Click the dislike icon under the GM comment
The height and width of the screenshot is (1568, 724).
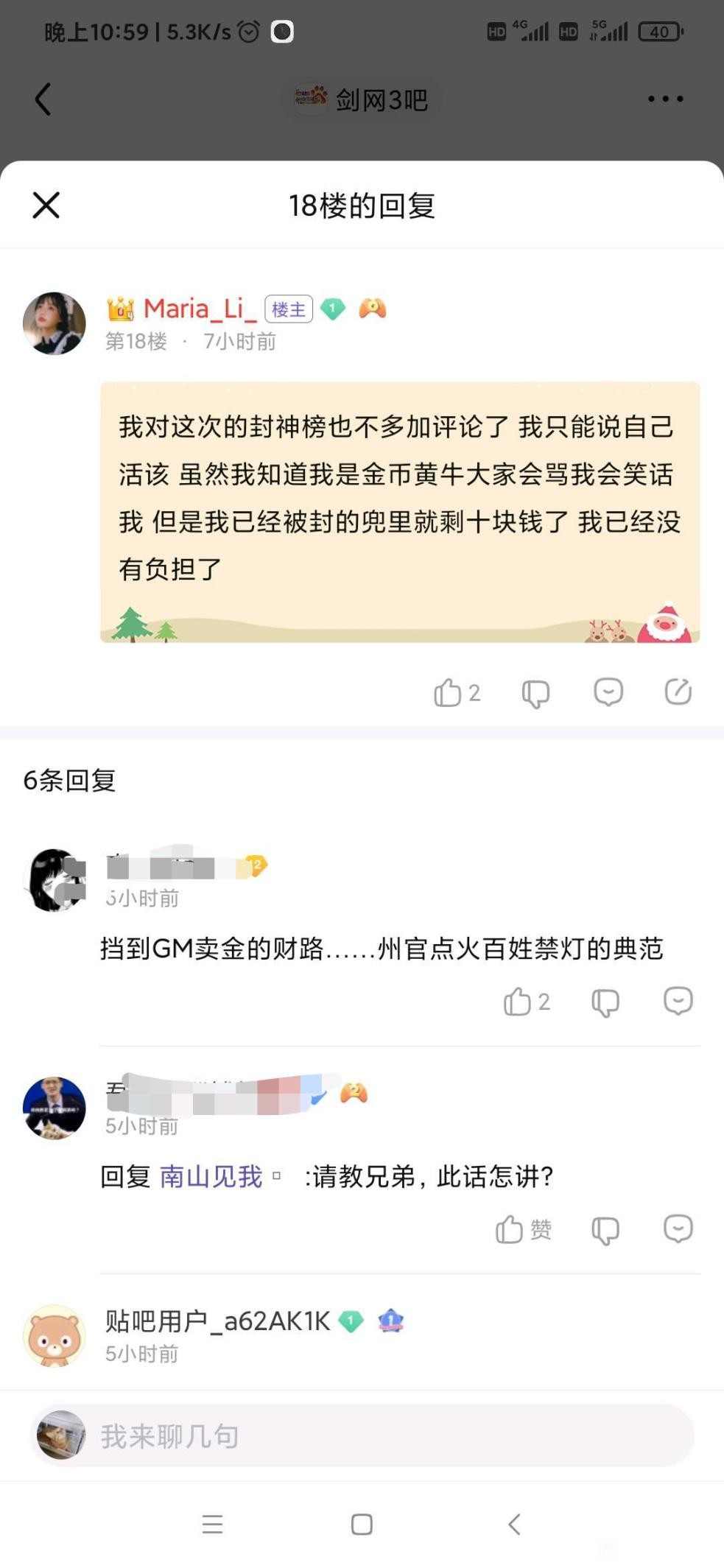(x=604, y=1001)
